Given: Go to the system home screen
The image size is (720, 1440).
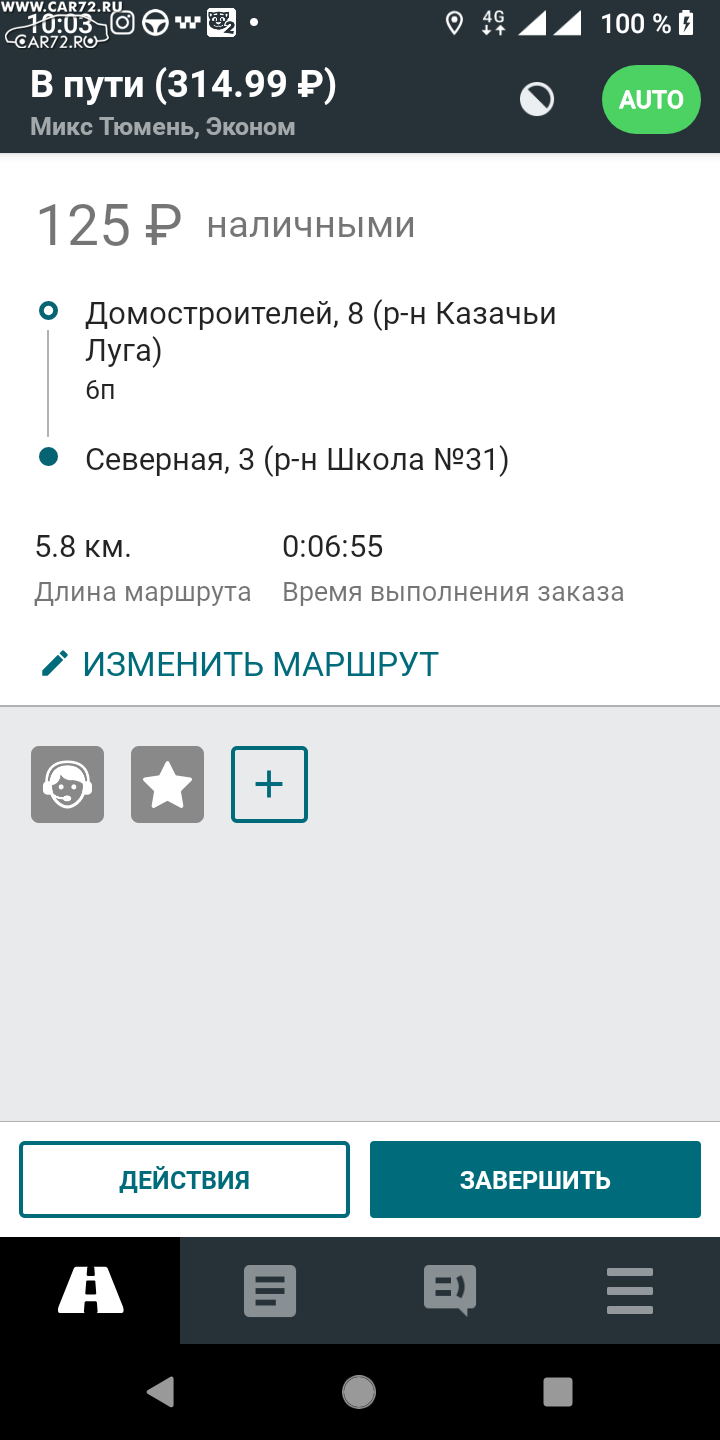Looking at the screenshot, I should pos(359,1392).
